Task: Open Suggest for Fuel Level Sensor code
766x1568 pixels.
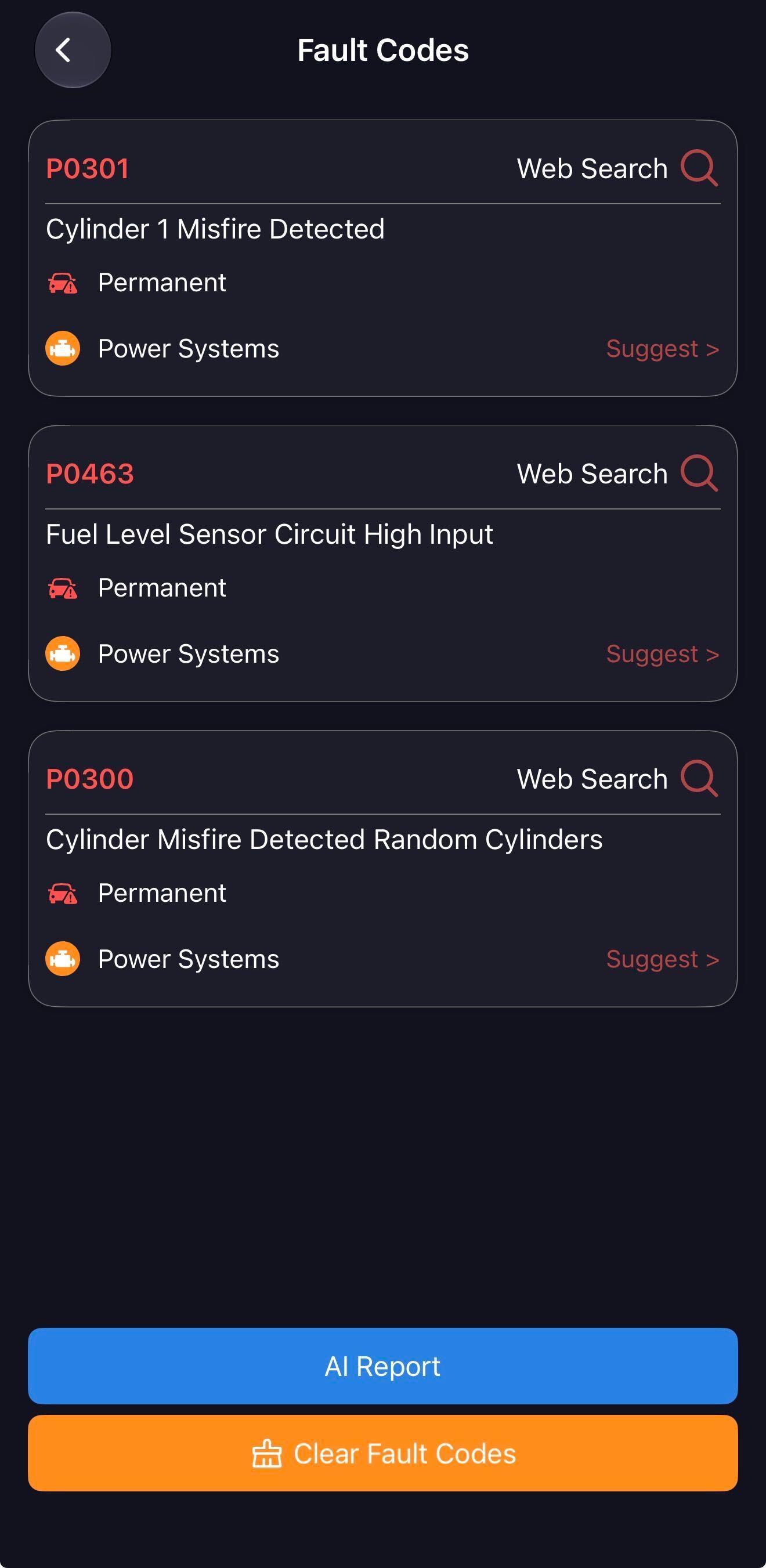Action: point(663,654)
